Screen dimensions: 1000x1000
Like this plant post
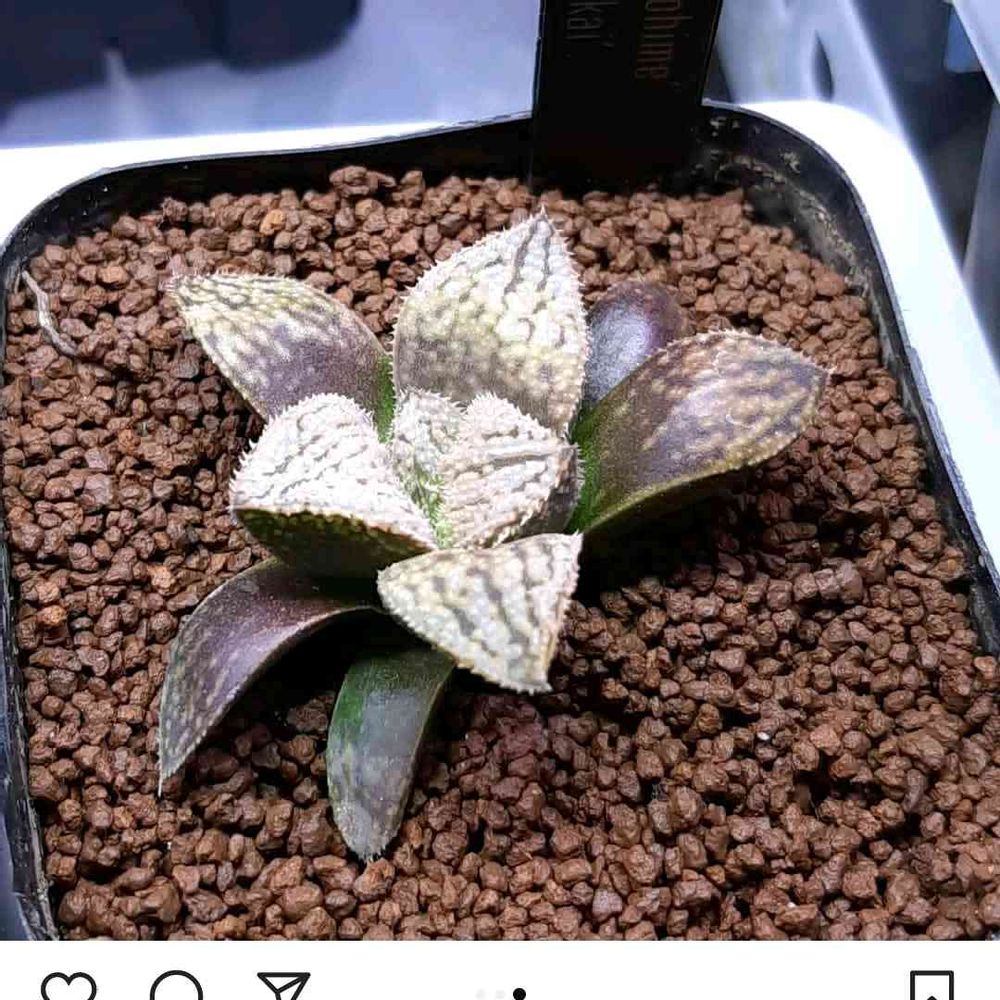68,988
